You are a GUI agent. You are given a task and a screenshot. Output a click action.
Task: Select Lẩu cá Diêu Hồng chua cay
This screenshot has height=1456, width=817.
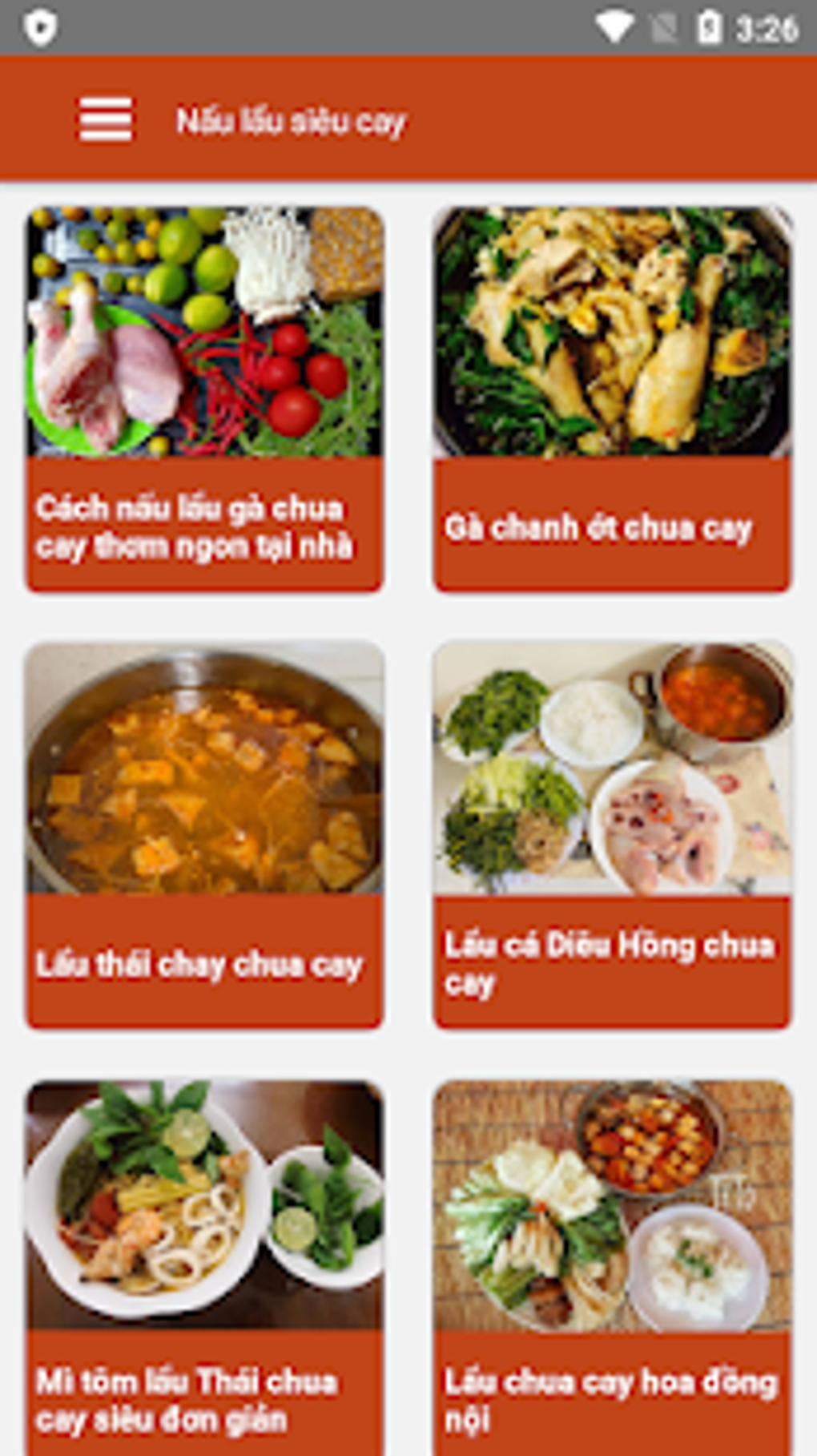click(612, 835)
